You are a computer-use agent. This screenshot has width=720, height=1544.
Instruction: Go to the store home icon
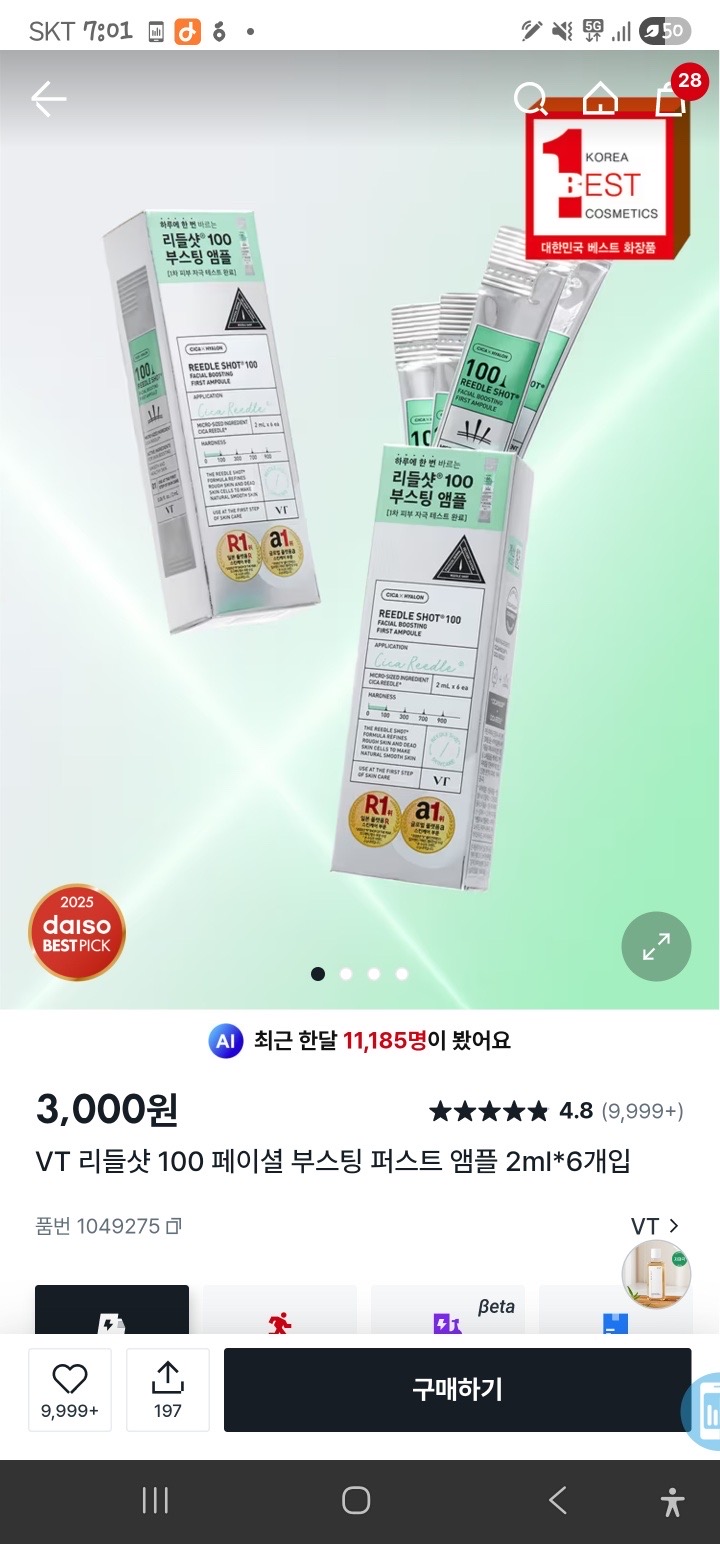pos(600,98)
